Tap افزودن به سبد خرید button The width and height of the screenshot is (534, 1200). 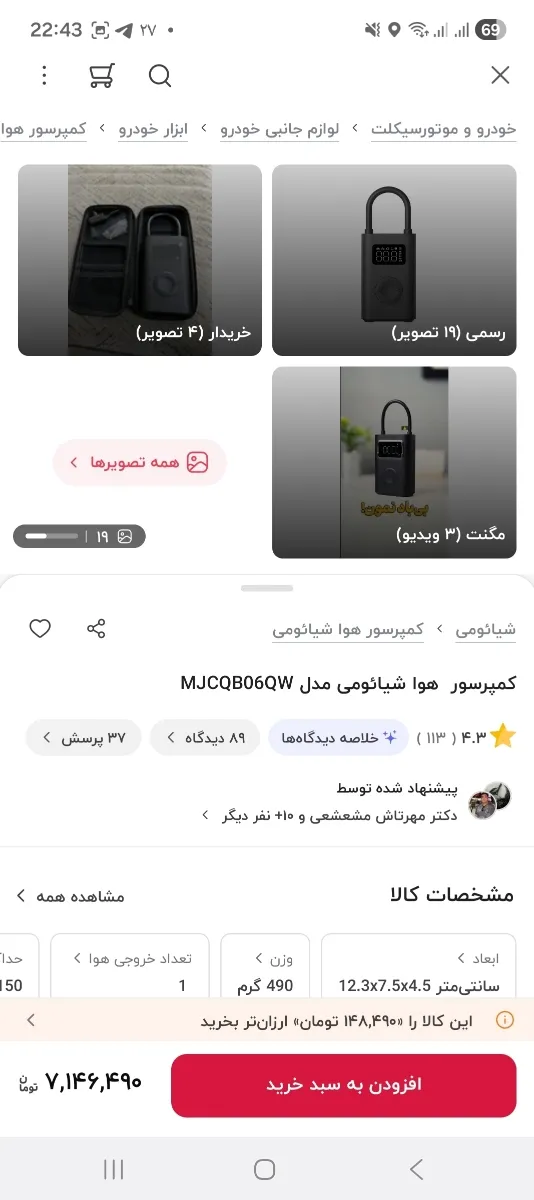point(344,1085)
